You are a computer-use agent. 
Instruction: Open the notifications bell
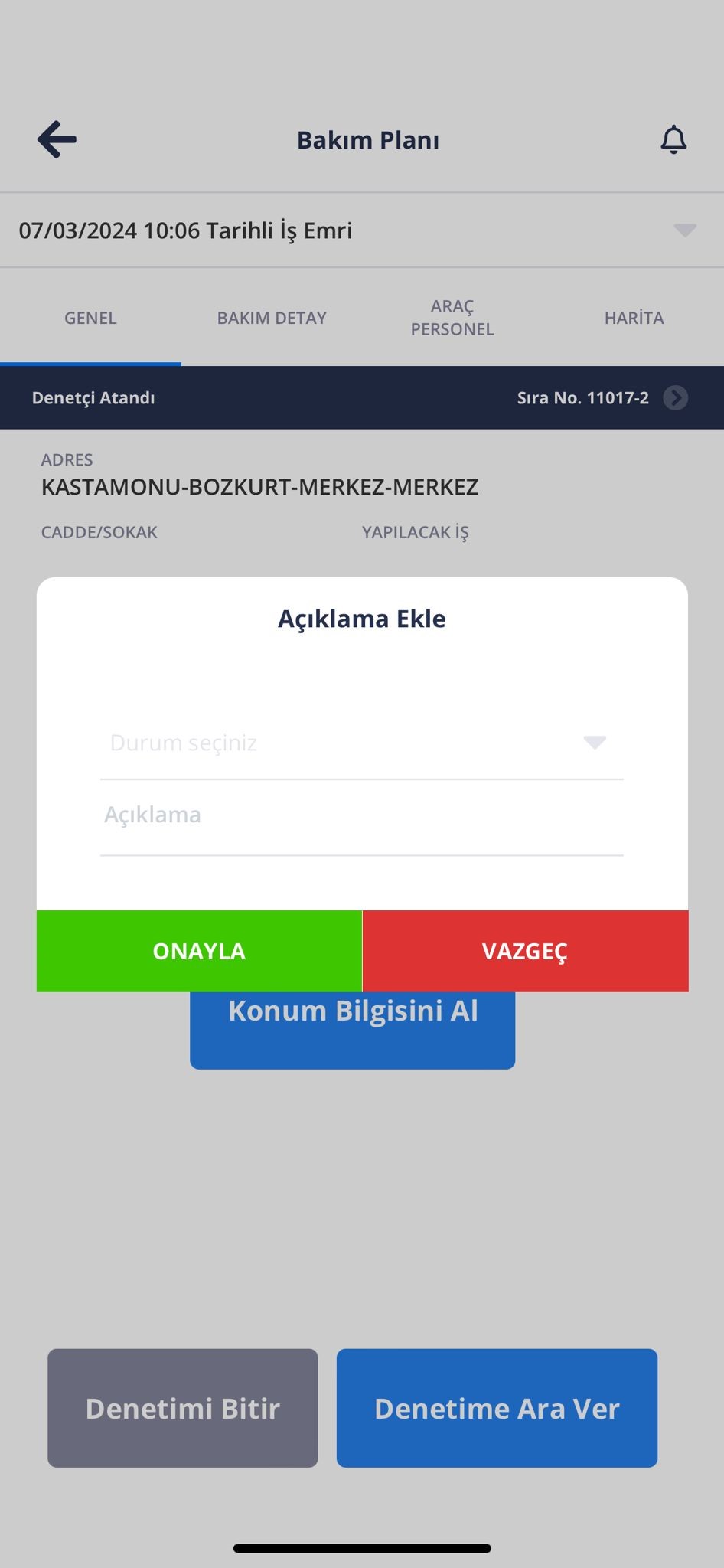[x=673, y=139]
